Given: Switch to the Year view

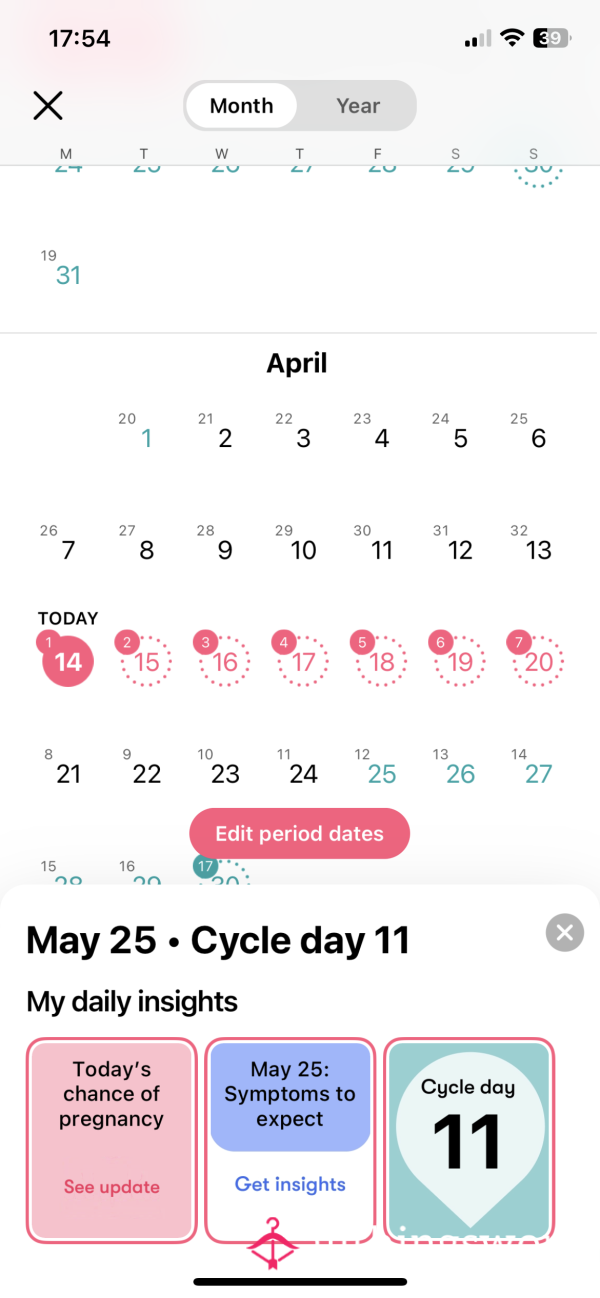Looking at the screenshot, I should 358,106.
